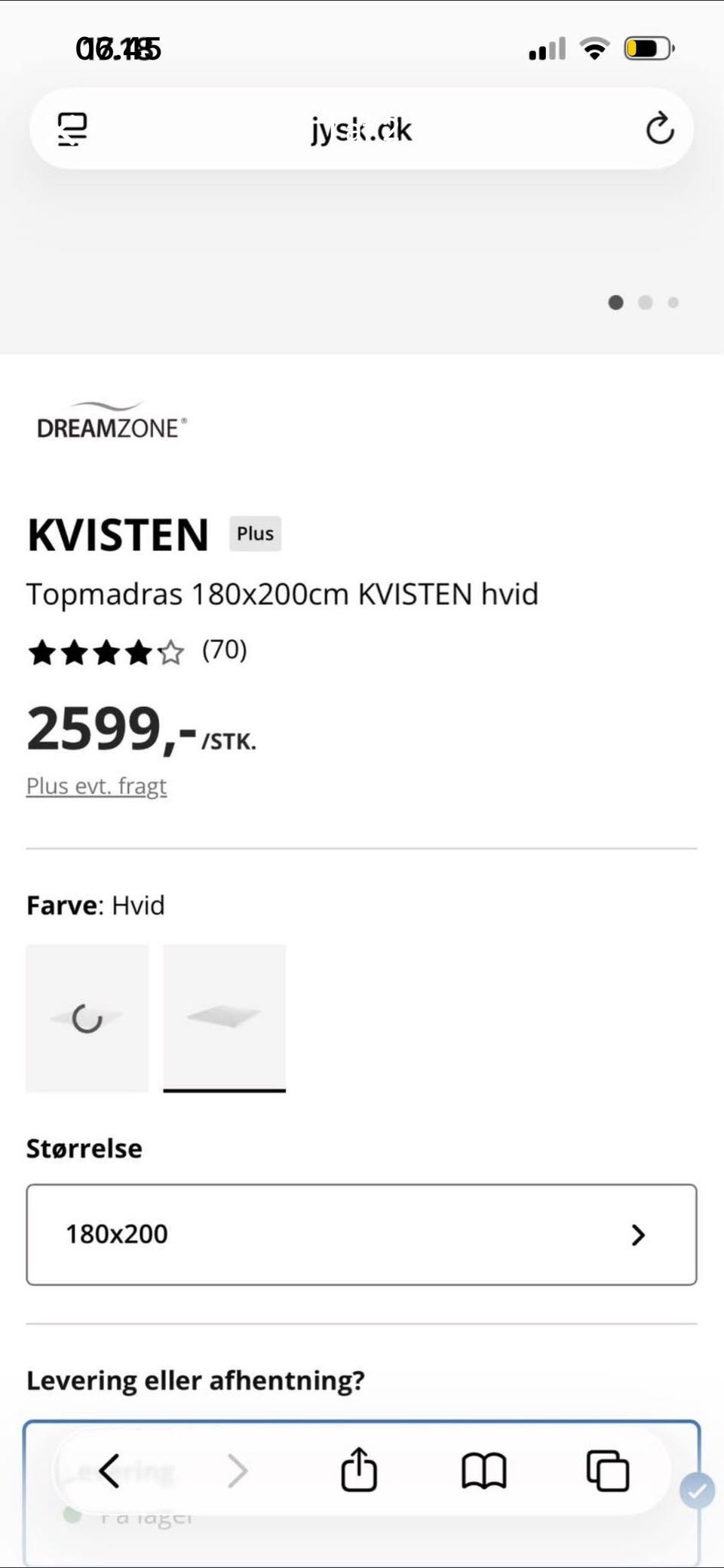Open the rating stars and 70 reviews
The width and height of the screenshot is (724, 1568).
[137, 651]
